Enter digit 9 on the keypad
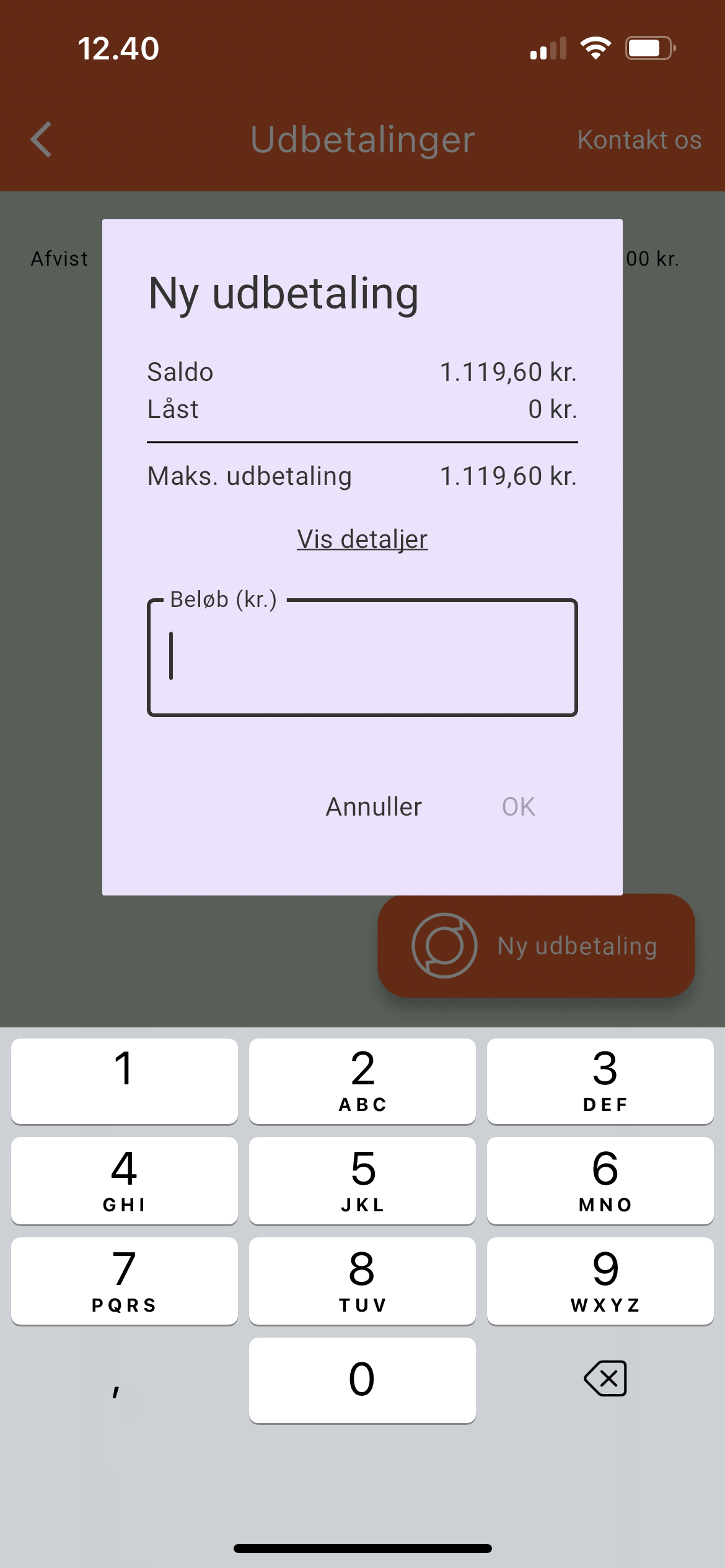 (600, 1281)
